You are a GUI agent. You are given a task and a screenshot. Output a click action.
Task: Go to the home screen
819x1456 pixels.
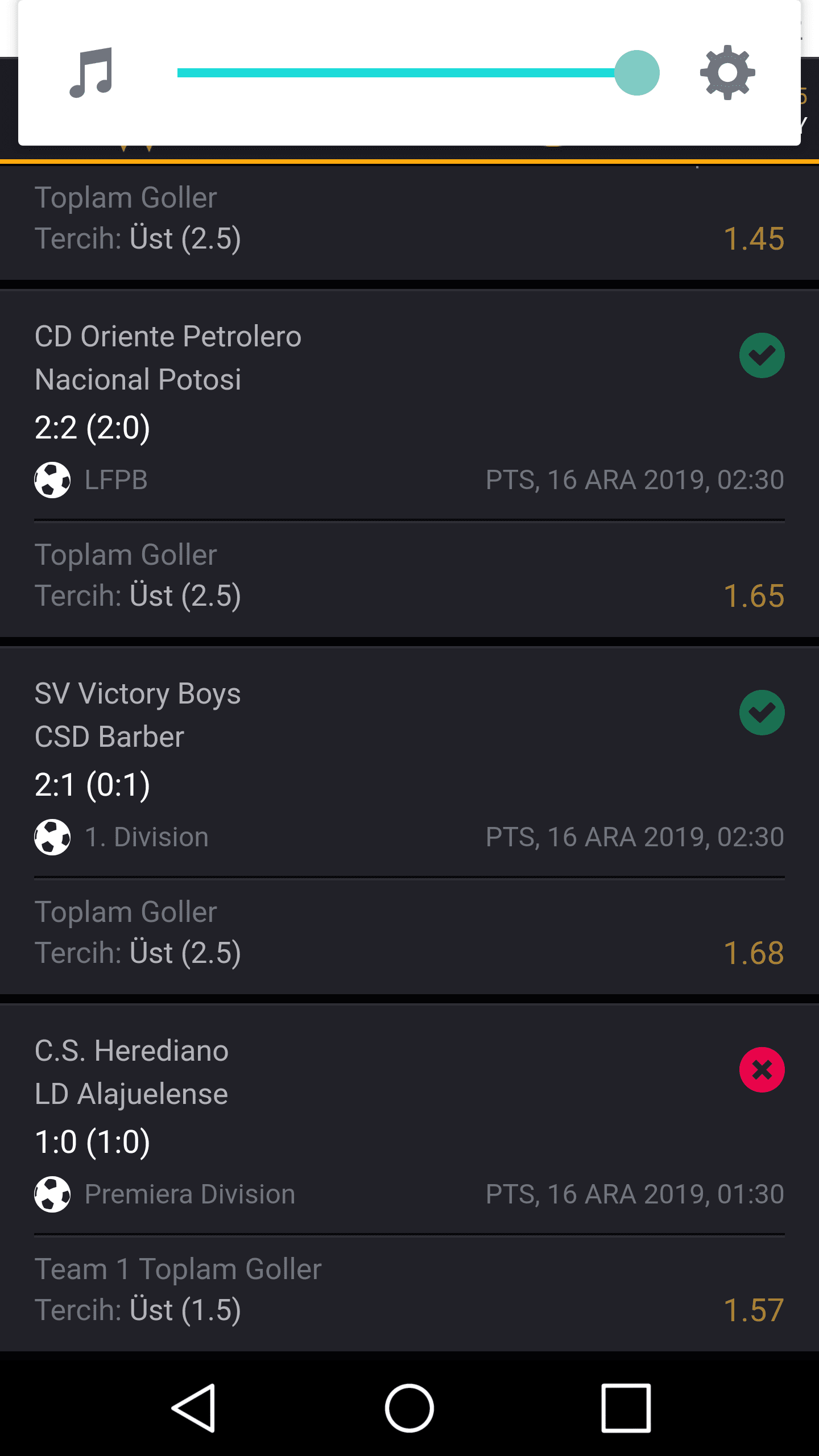[409, 1408]
